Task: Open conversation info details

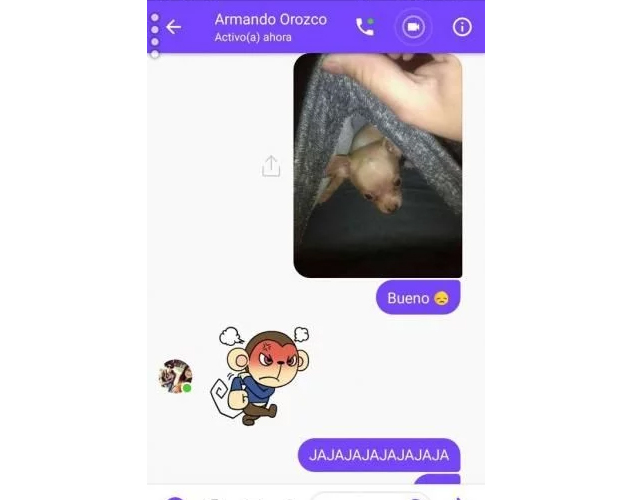Action: pos(462,27)
